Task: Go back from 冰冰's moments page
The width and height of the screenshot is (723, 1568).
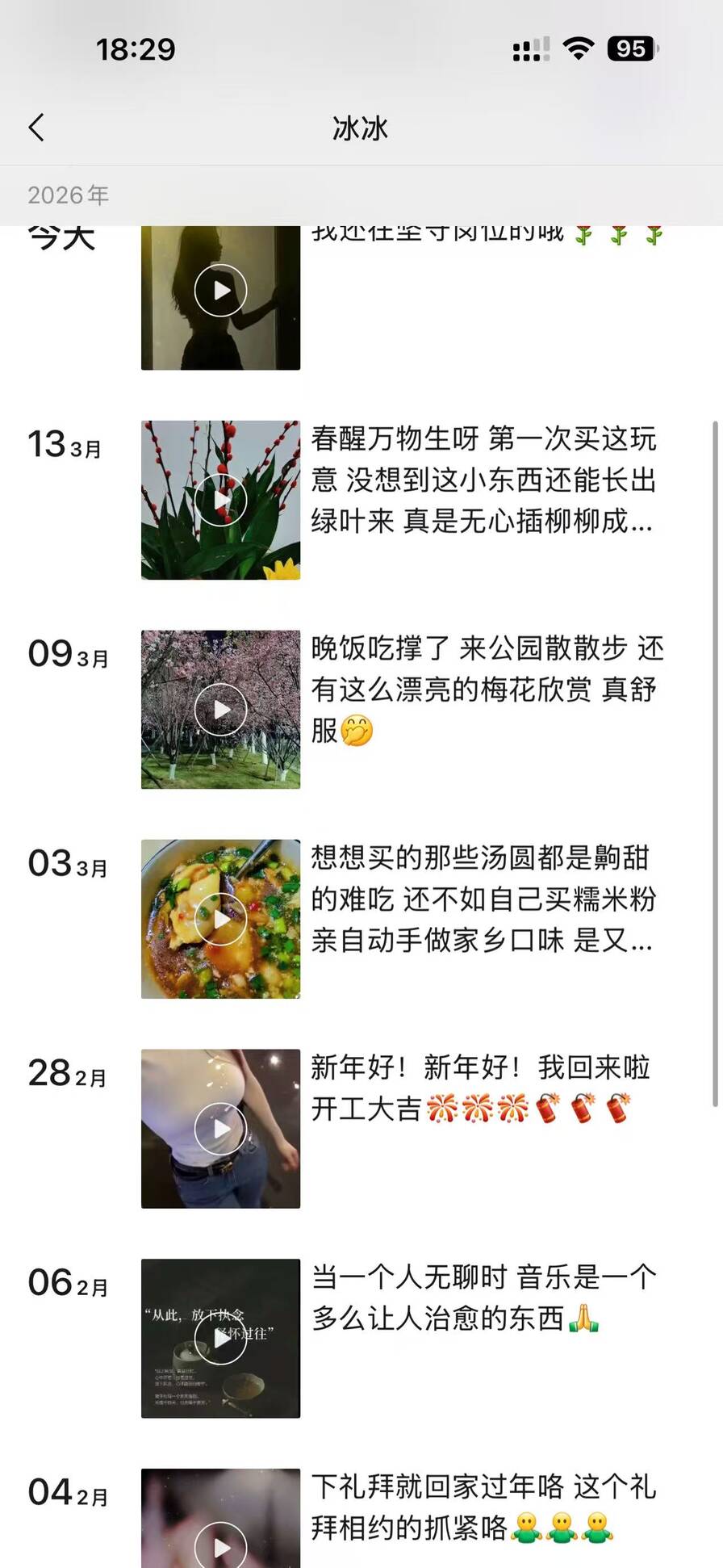Action: [x=37, y=128]
